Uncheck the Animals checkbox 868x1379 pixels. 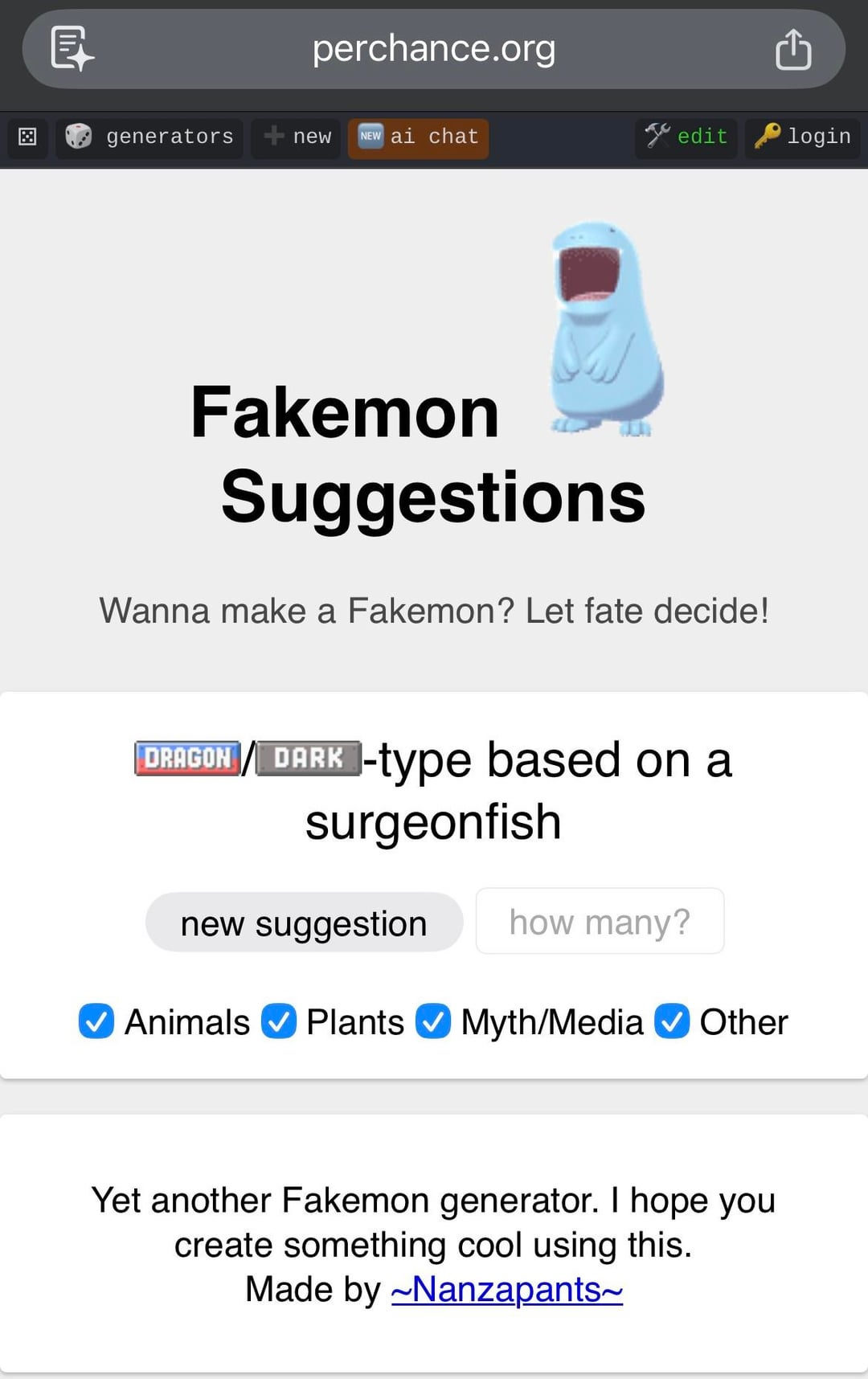point(96,1021)
